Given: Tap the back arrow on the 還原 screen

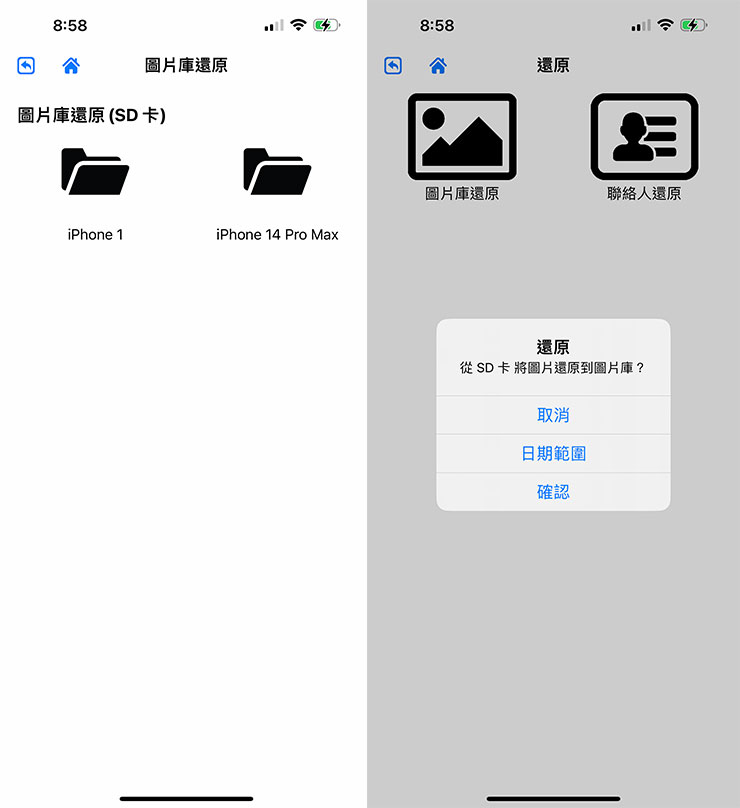Looking at the screenshot, I should coord(392,65).
